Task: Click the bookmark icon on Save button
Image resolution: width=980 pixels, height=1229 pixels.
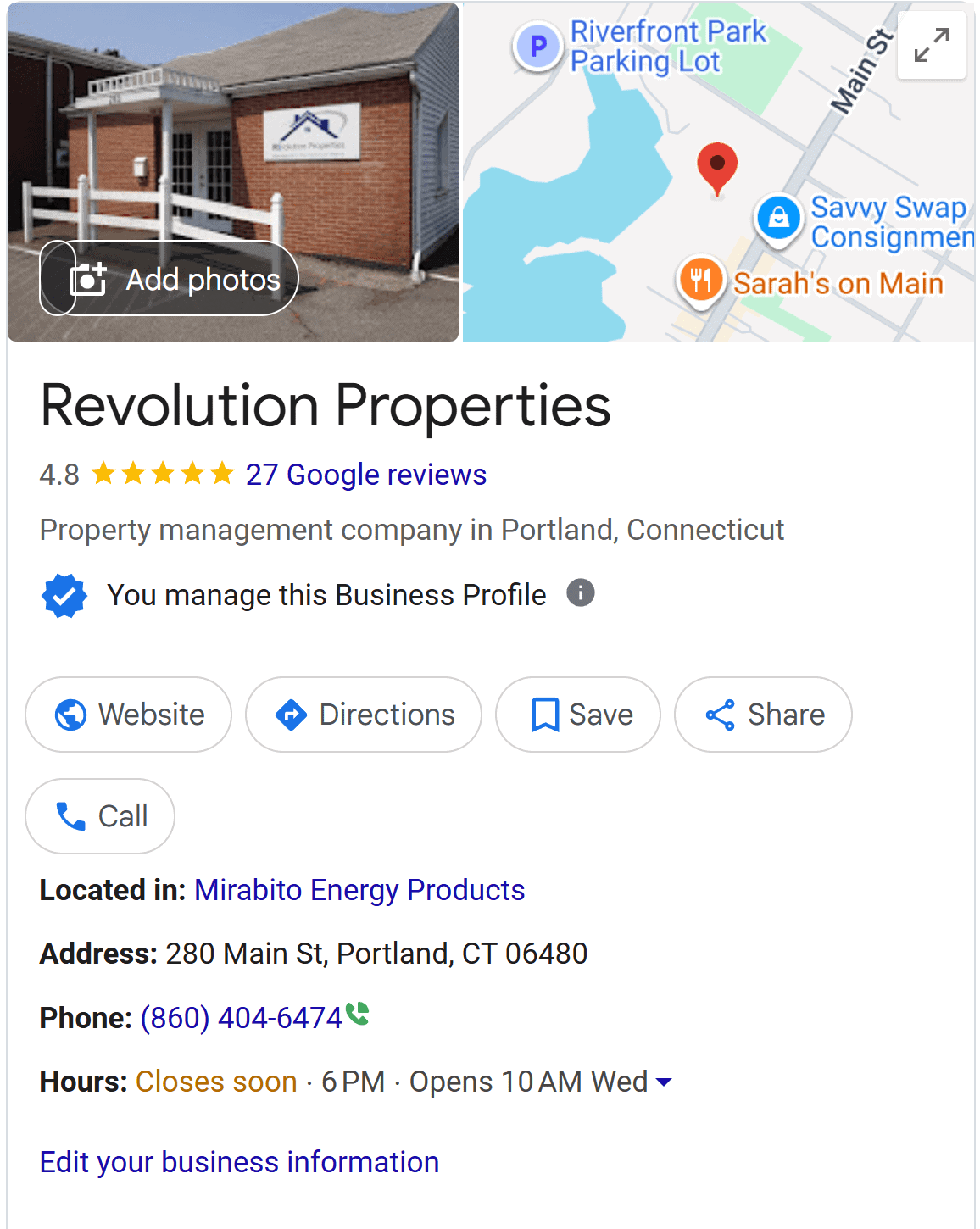Action: click(544, 715)
